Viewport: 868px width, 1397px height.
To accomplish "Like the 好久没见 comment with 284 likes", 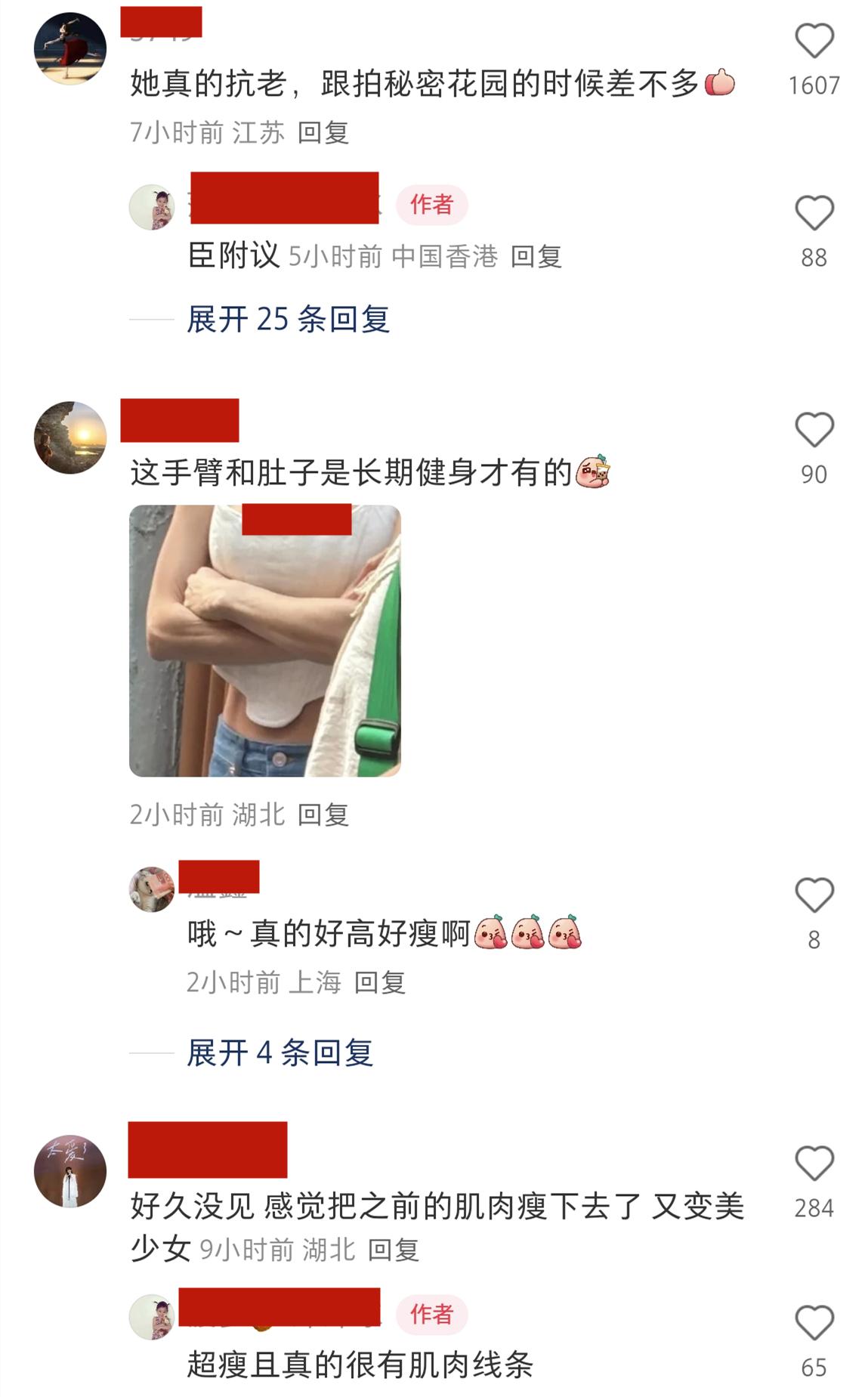I will 814,1164.
